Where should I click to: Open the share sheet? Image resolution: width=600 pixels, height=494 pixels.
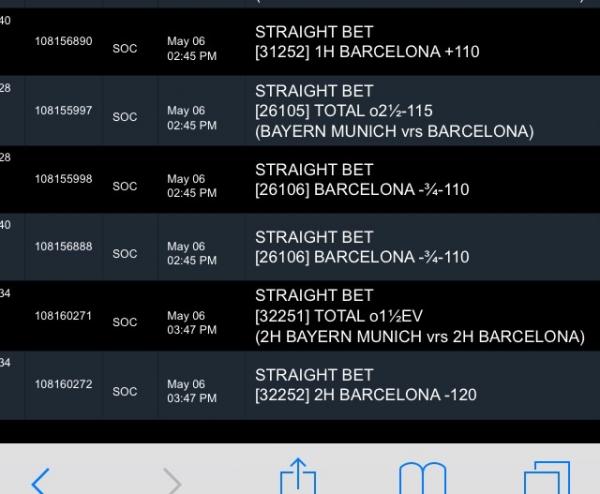pos(297,478)
